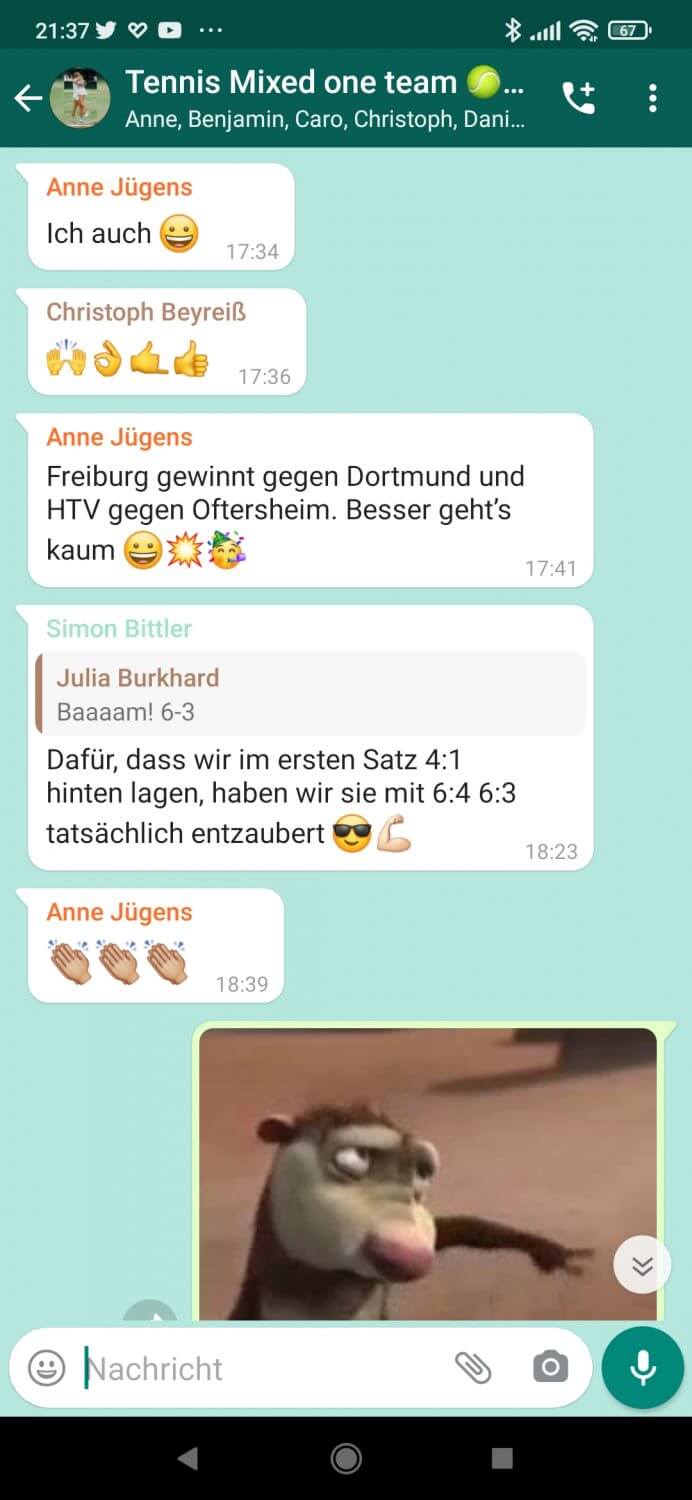
Task: Focus the Nachricht text field
Action: [260, 1368]
